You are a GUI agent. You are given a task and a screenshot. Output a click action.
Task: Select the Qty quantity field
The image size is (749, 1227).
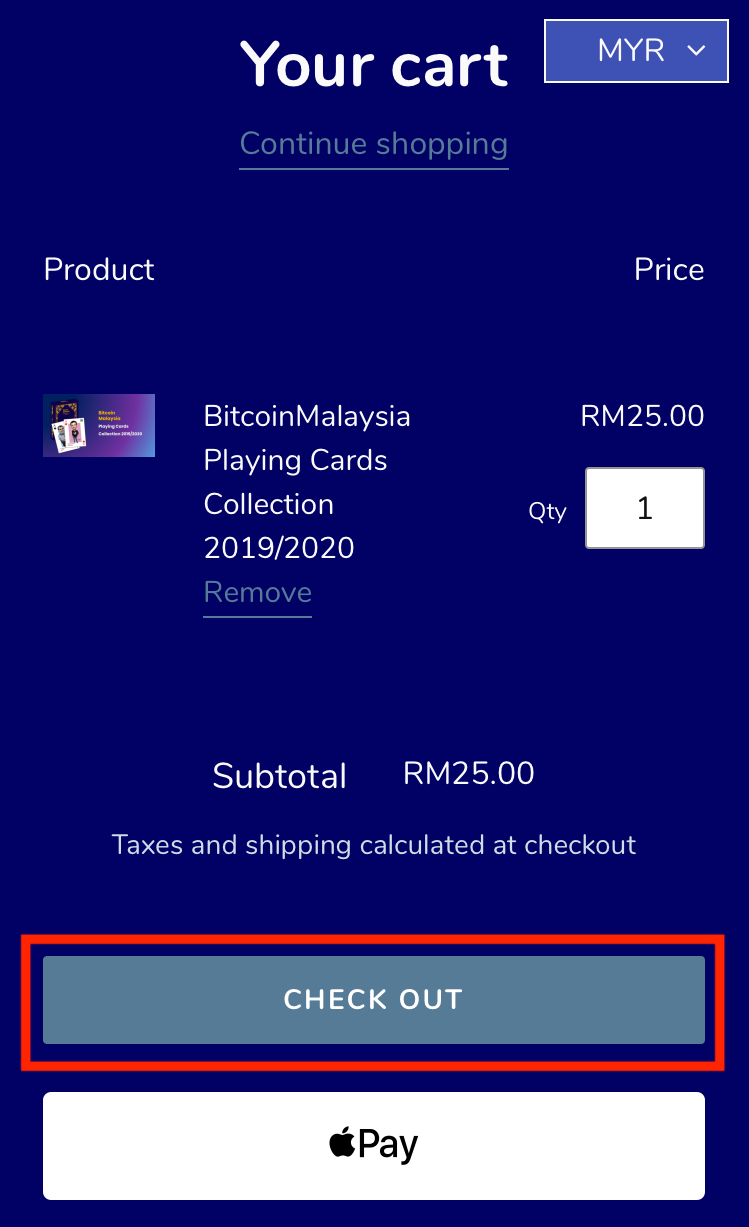point(644,508)
